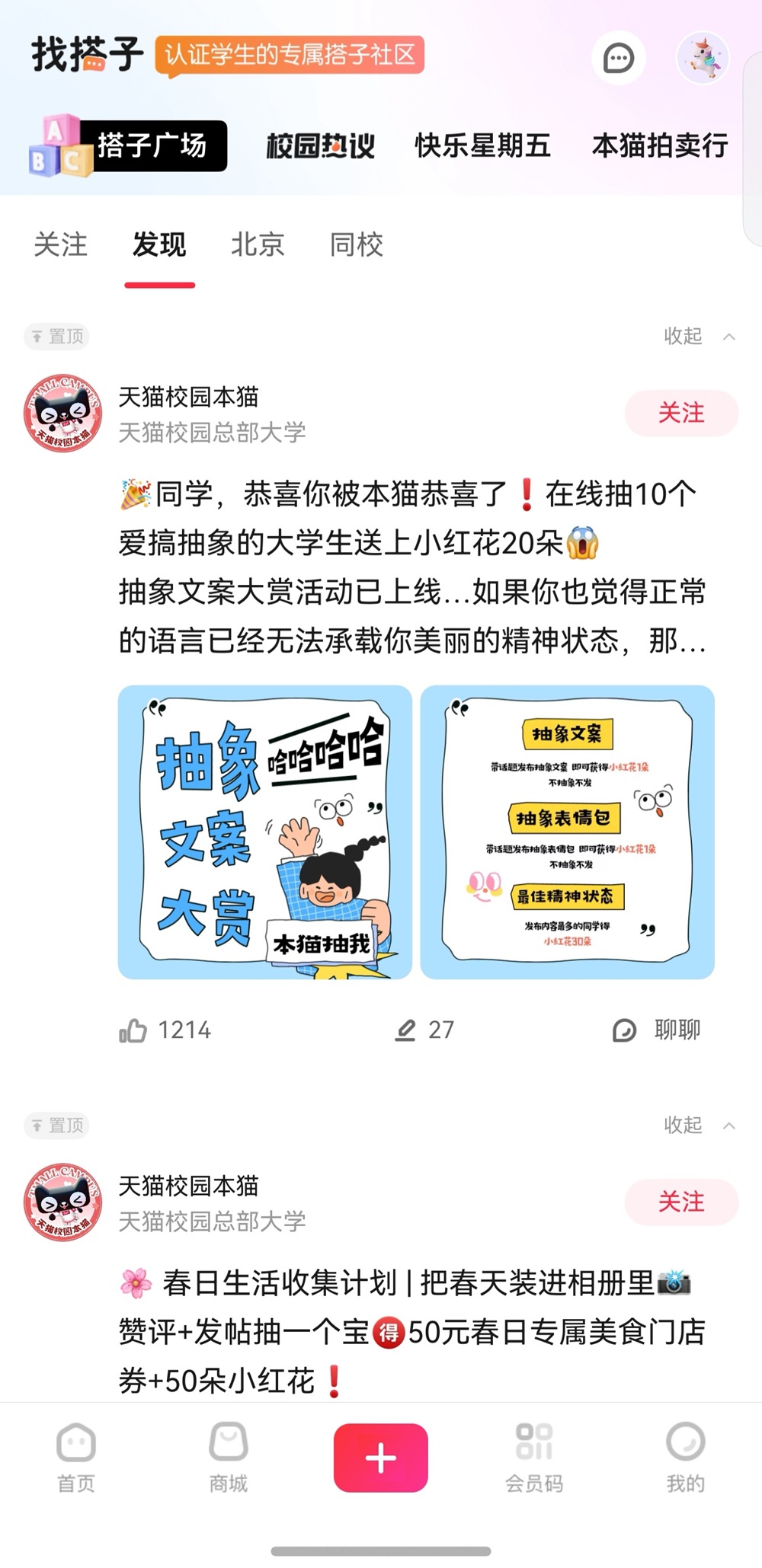Open the 会员码 member code tab
Screen dimensions: 762x1568
534,1458
